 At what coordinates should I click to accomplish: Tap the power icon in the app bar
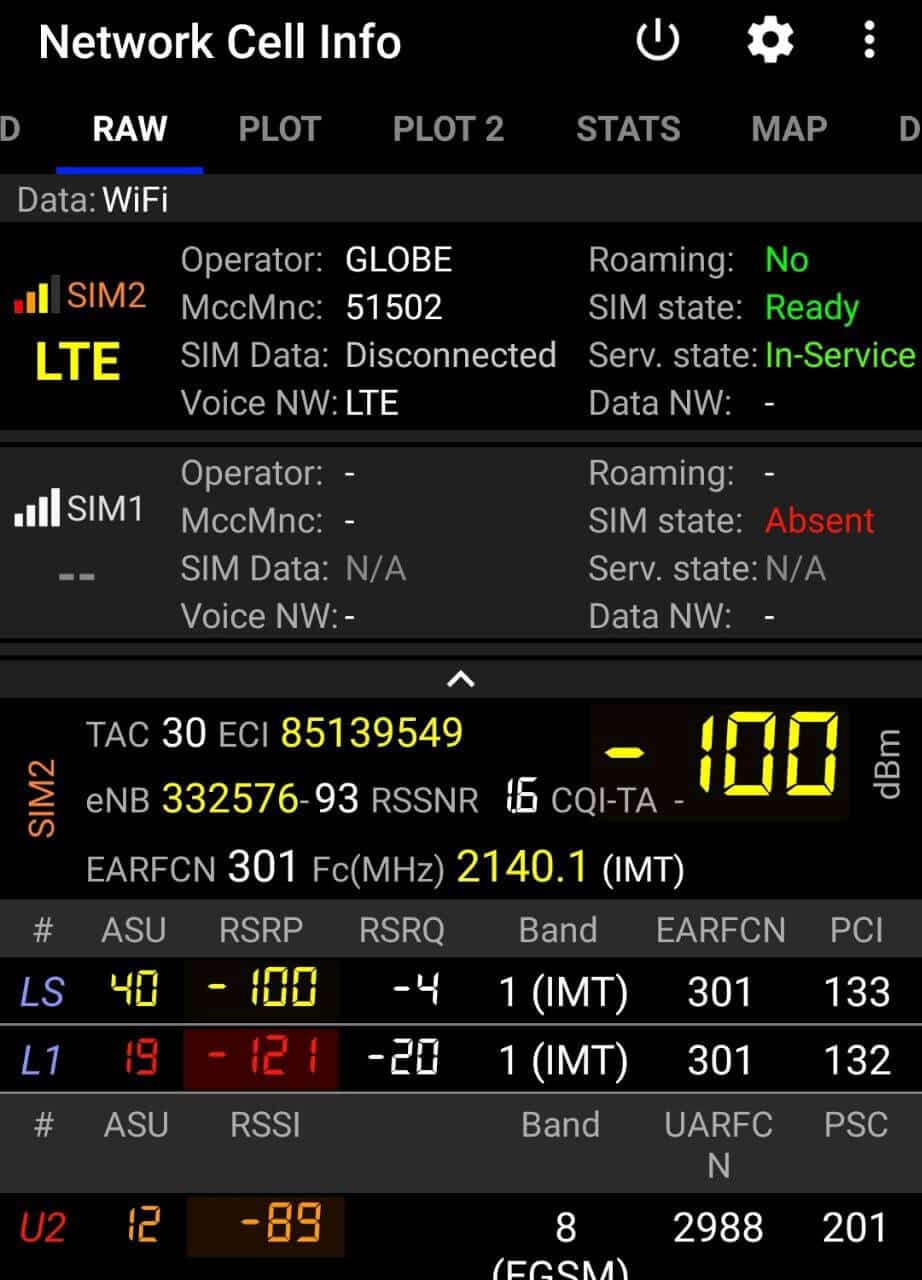pos(658,42)
